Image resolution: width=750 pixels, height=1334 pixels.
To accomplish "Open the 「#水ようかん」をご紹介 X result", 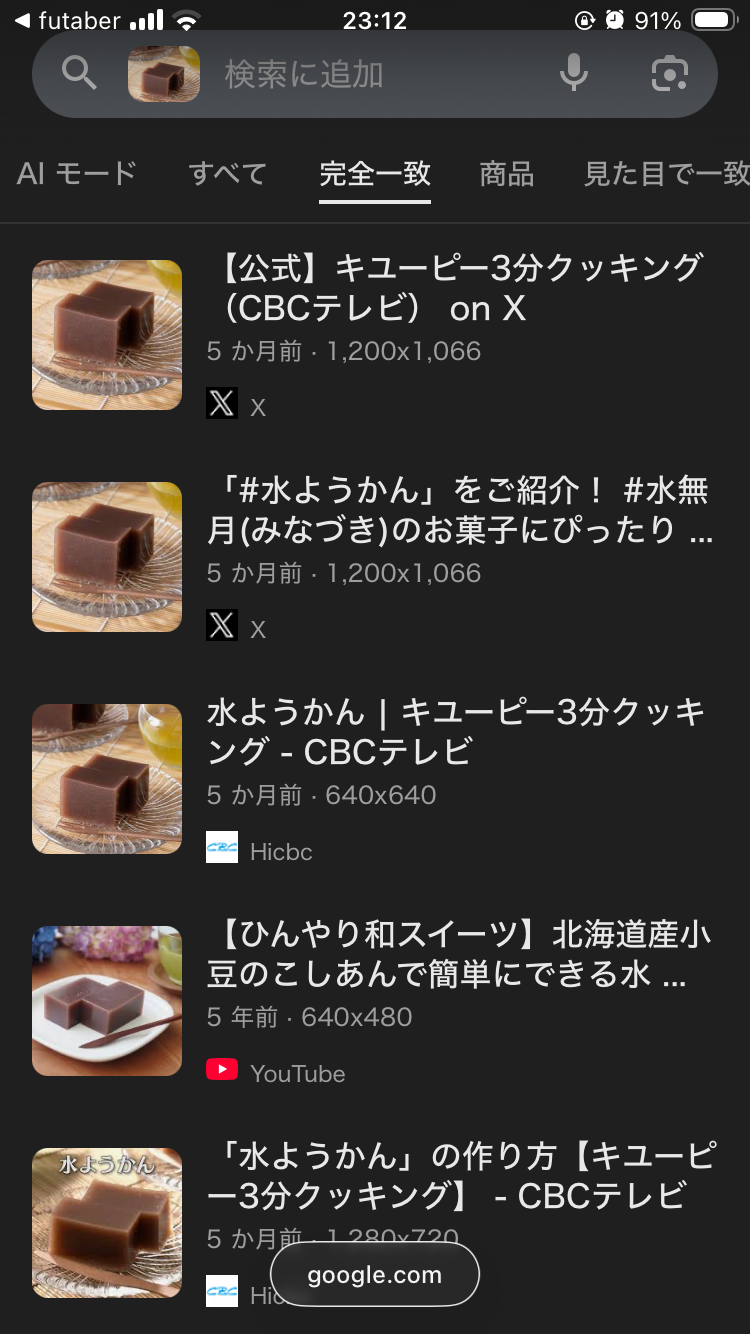I will point(459,510).
